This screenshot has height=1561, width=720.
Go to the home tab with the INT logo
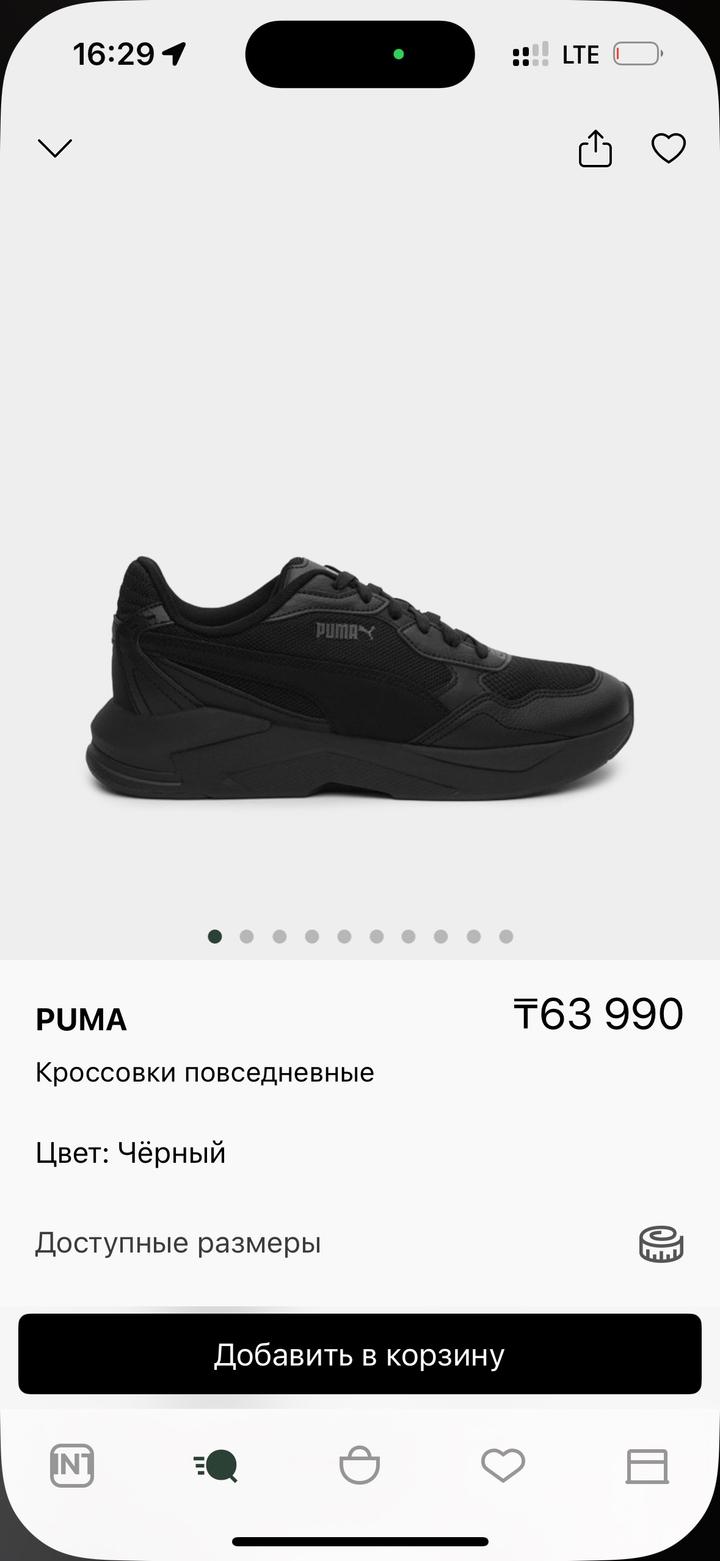point(72,1466)
